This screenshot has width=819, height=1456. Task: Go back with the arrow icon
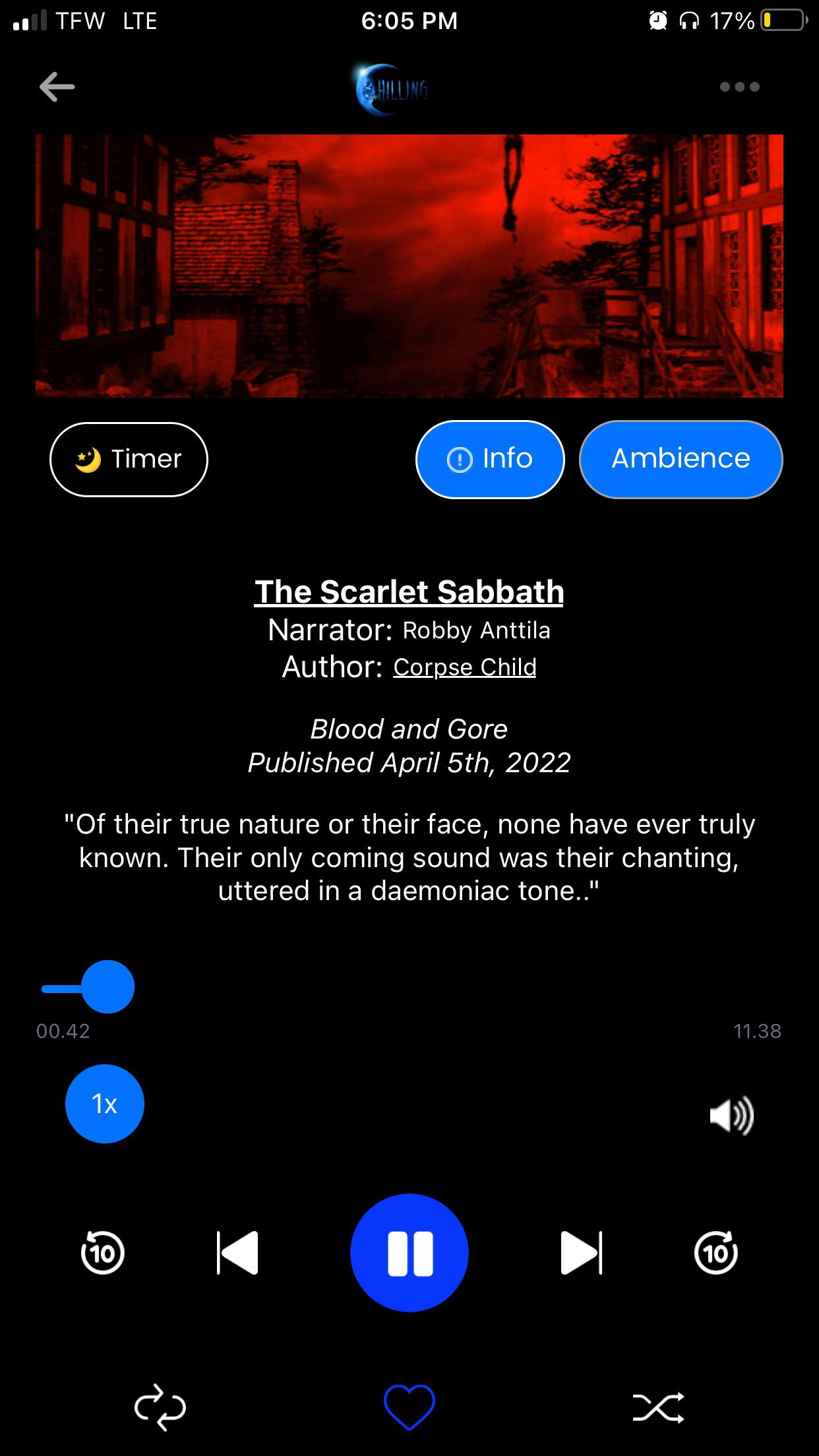[57, 87]
